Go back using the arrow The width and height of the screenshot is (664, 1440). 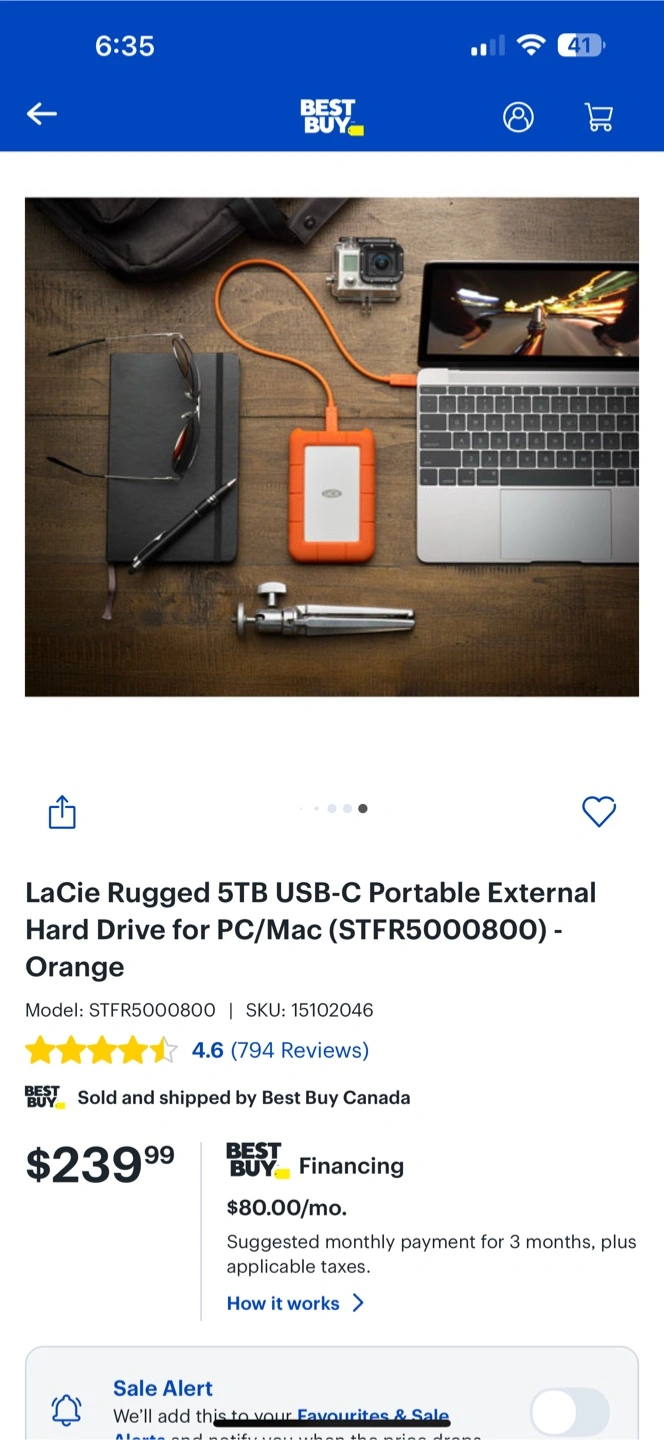pyautogui.click(x=42, y=114)
